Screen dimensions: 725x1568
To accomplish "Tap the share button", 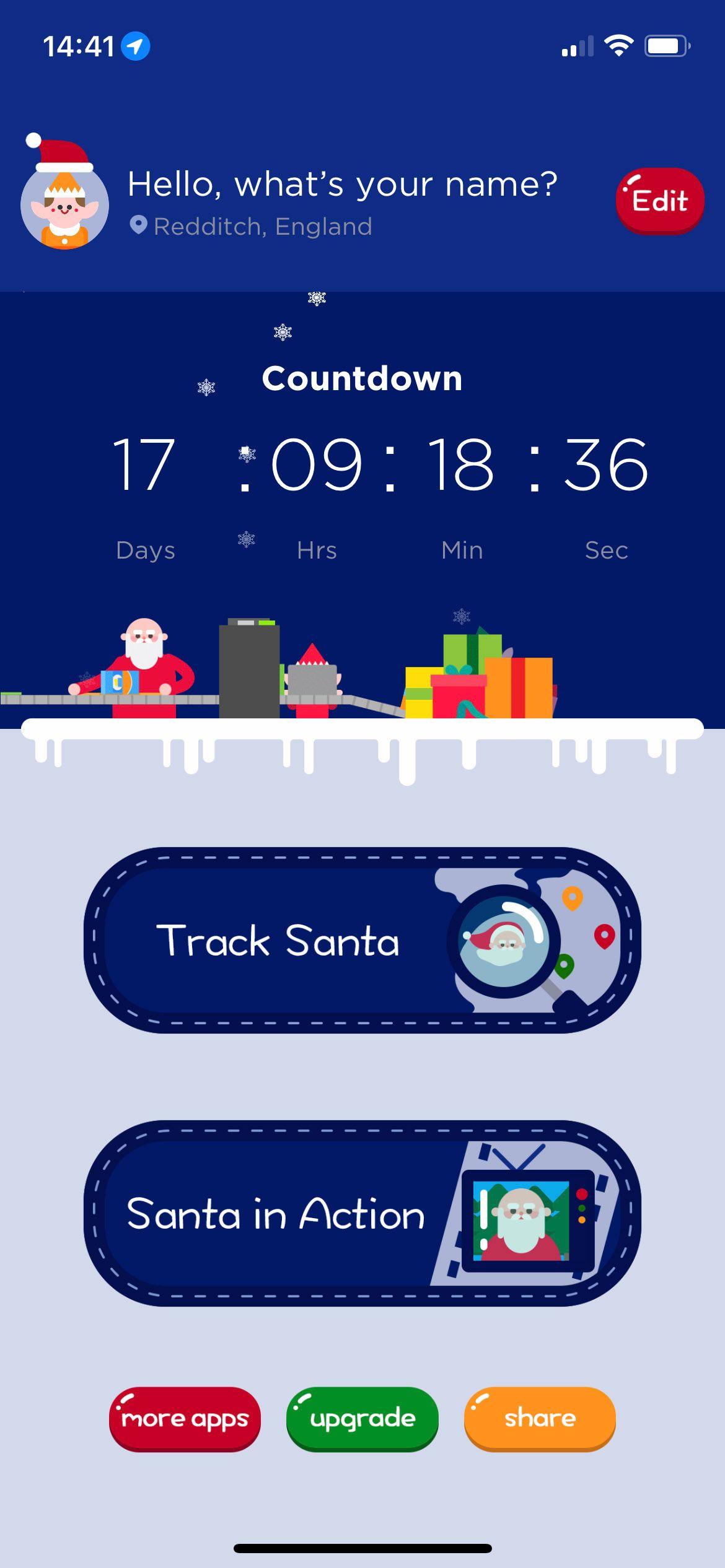I will point(539,1418).
